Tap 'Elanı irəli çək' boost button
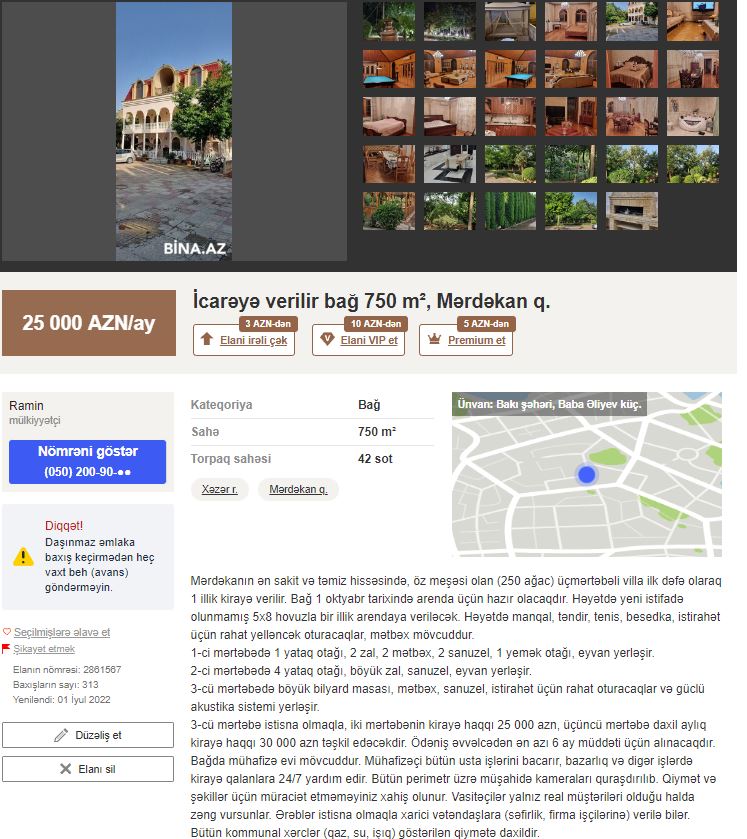Image resolution: width=747 pixels, height=839 pixels. (x=243, y=340)
